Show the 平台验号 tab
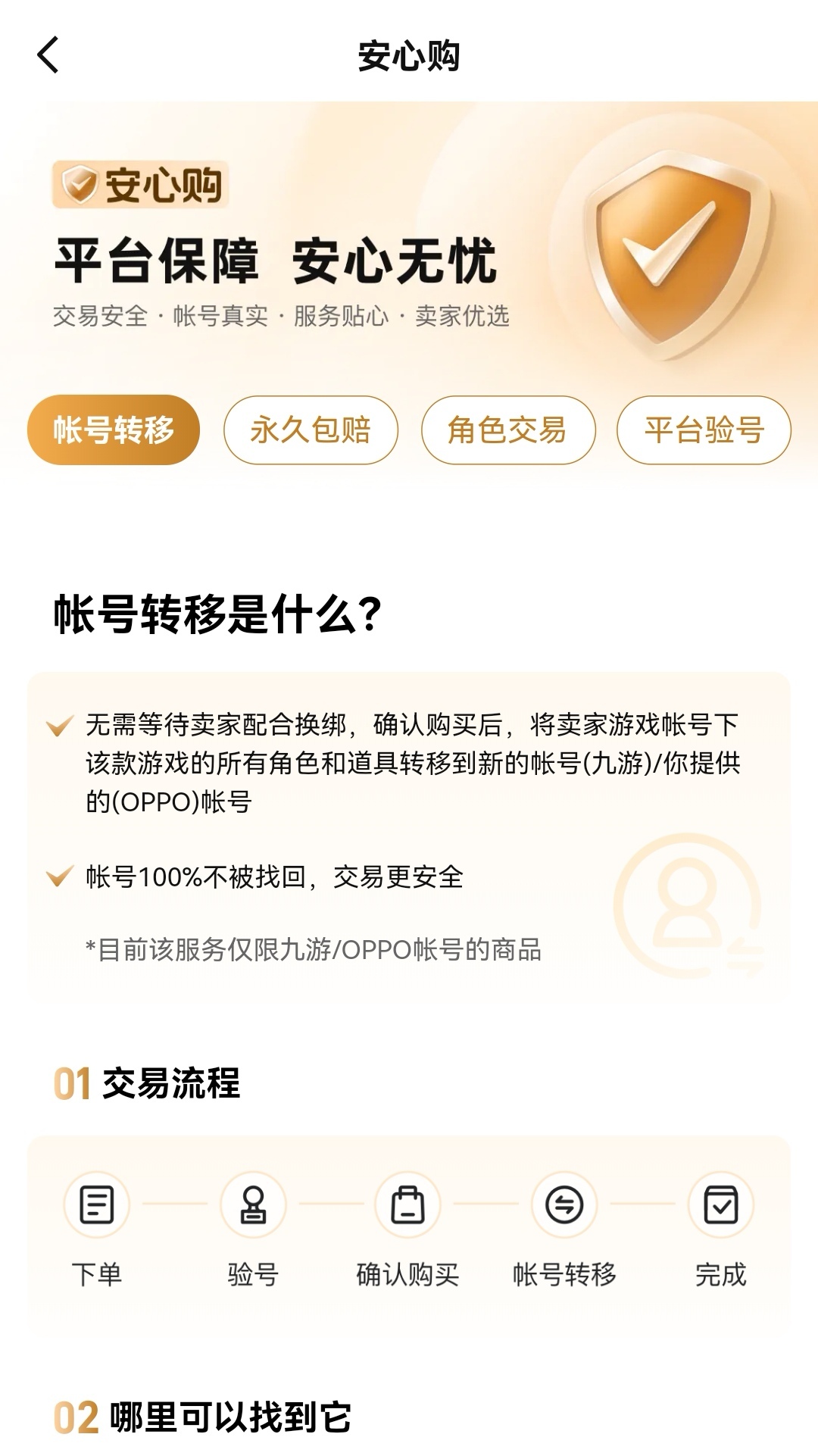The width and height of the screenshot is (818, 1456). (704, 430)
